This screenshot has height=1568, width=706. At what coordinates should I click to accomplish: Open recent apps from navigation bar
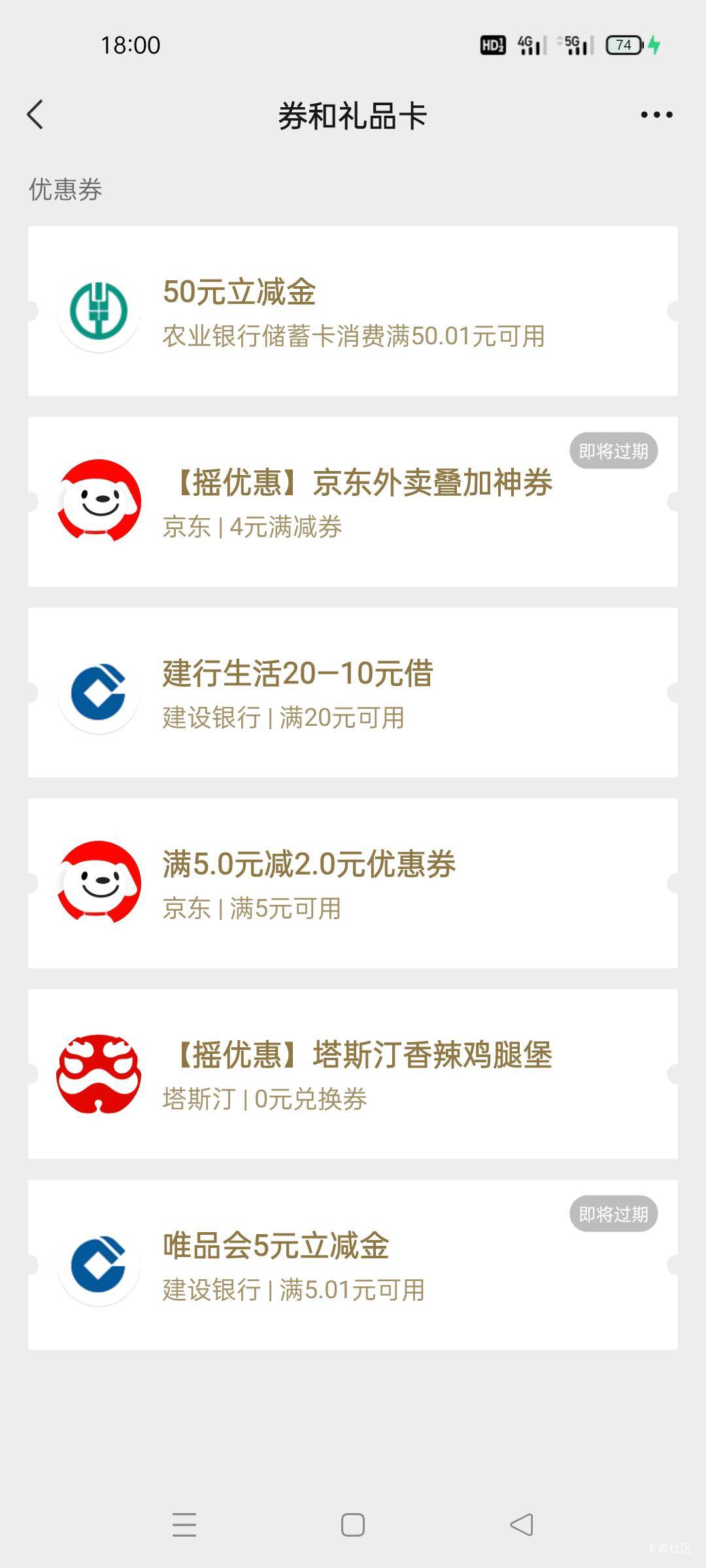pyautogui.click(x=184, y=1525)
